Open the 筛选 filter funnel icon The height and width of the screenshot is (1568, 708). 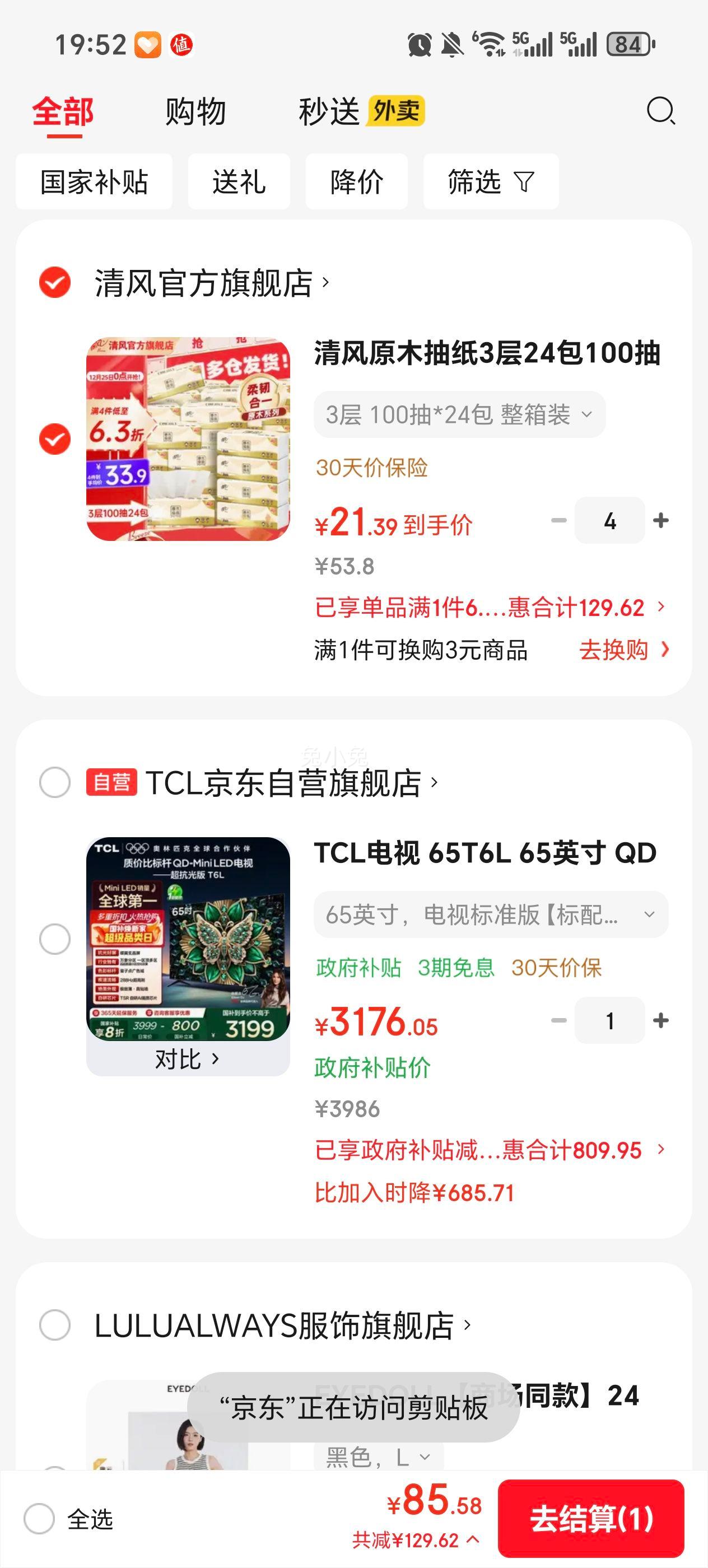pyautogui.click(x=526, y=181)
